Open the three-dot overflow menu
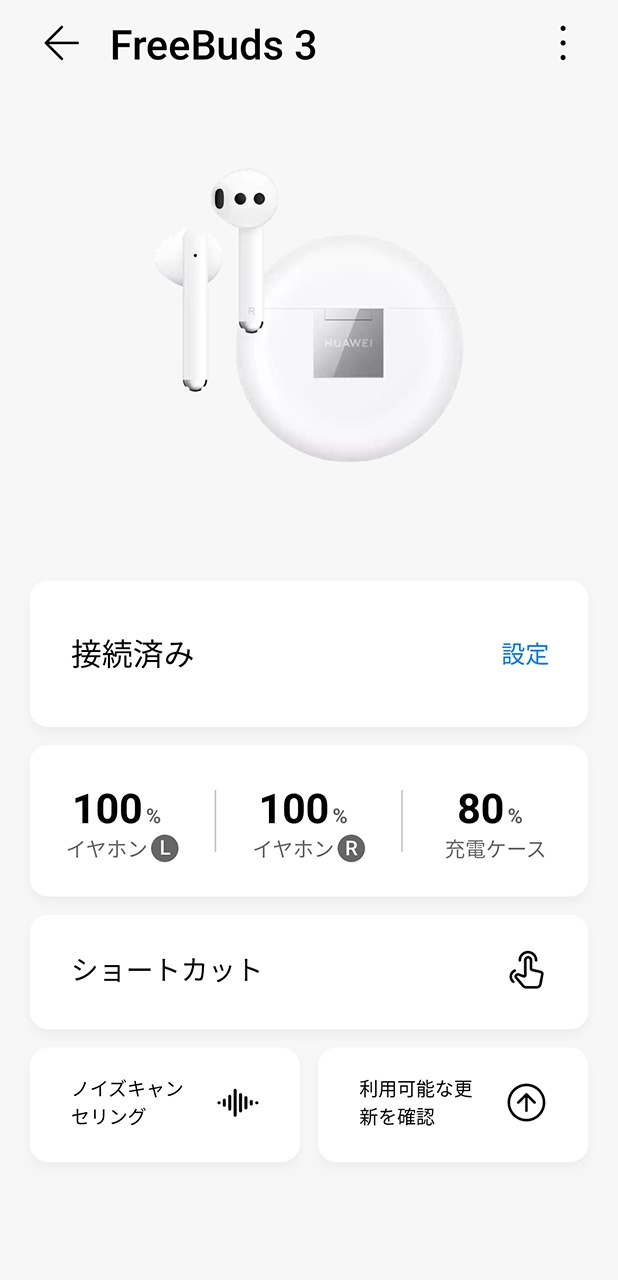The height and width of the screenshot is (1280, 618). 563,44
